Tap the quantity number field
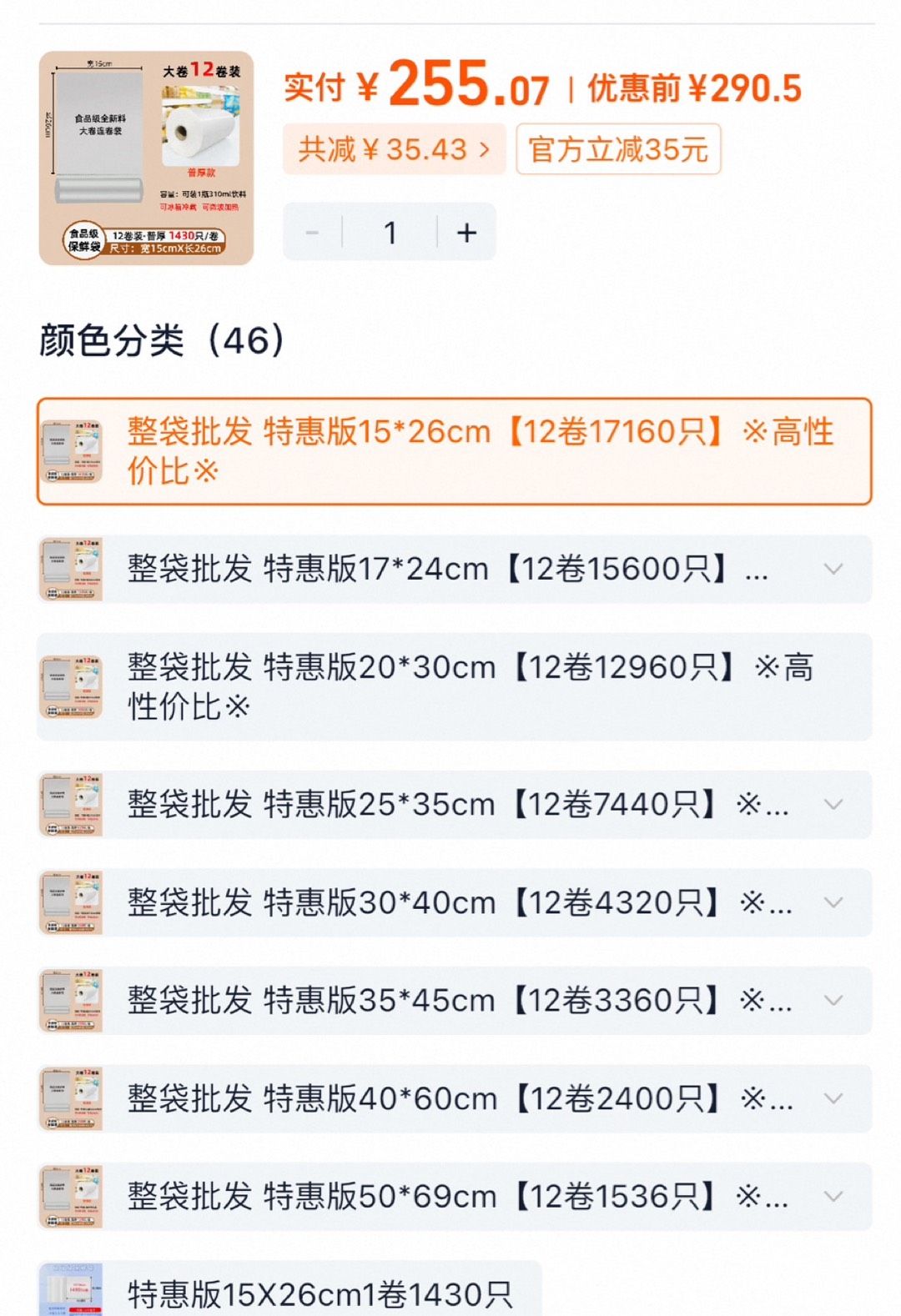The height and width of the screenshot is (1316, 901). (390, 233)
